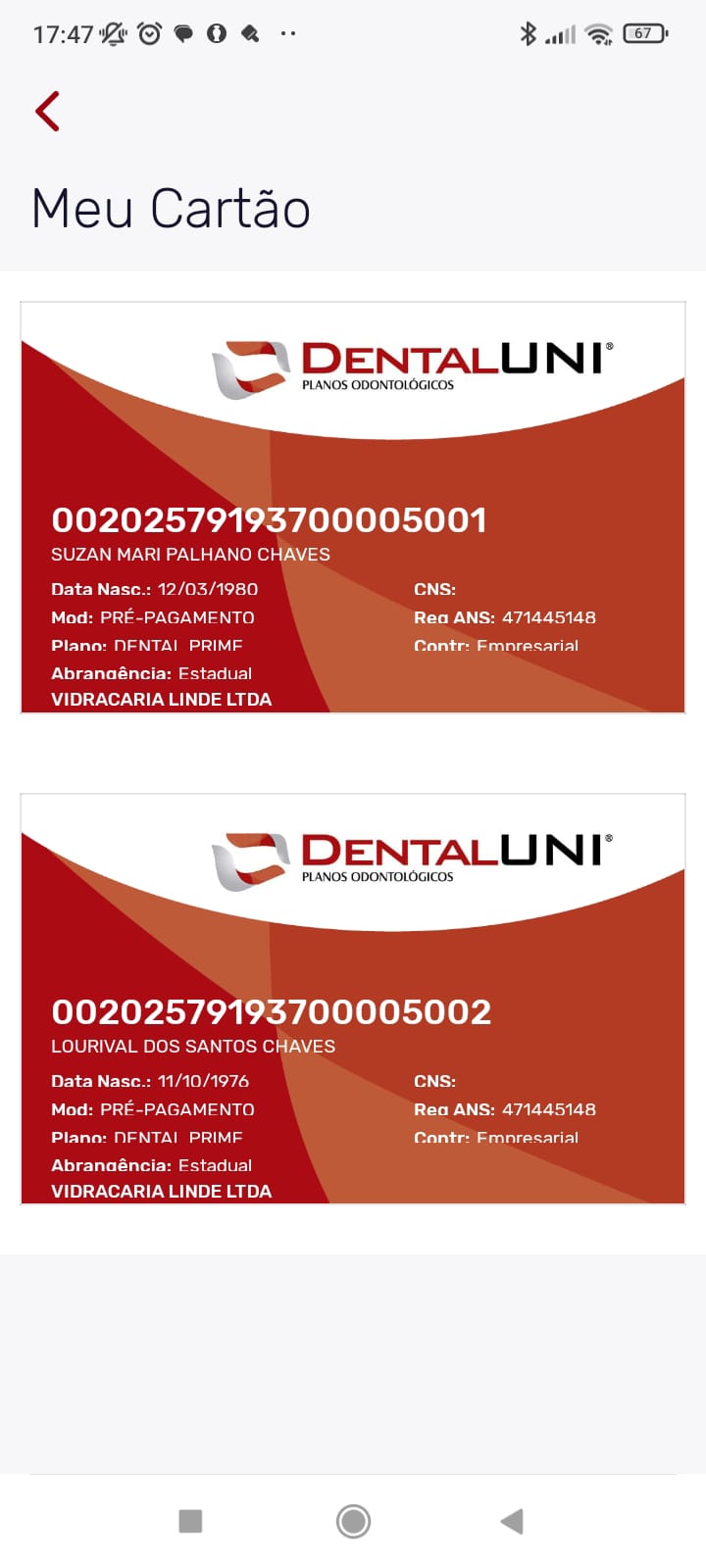
Task: Open Suzan Mari Palhano Chaves's card
Action: click(353, 508)
